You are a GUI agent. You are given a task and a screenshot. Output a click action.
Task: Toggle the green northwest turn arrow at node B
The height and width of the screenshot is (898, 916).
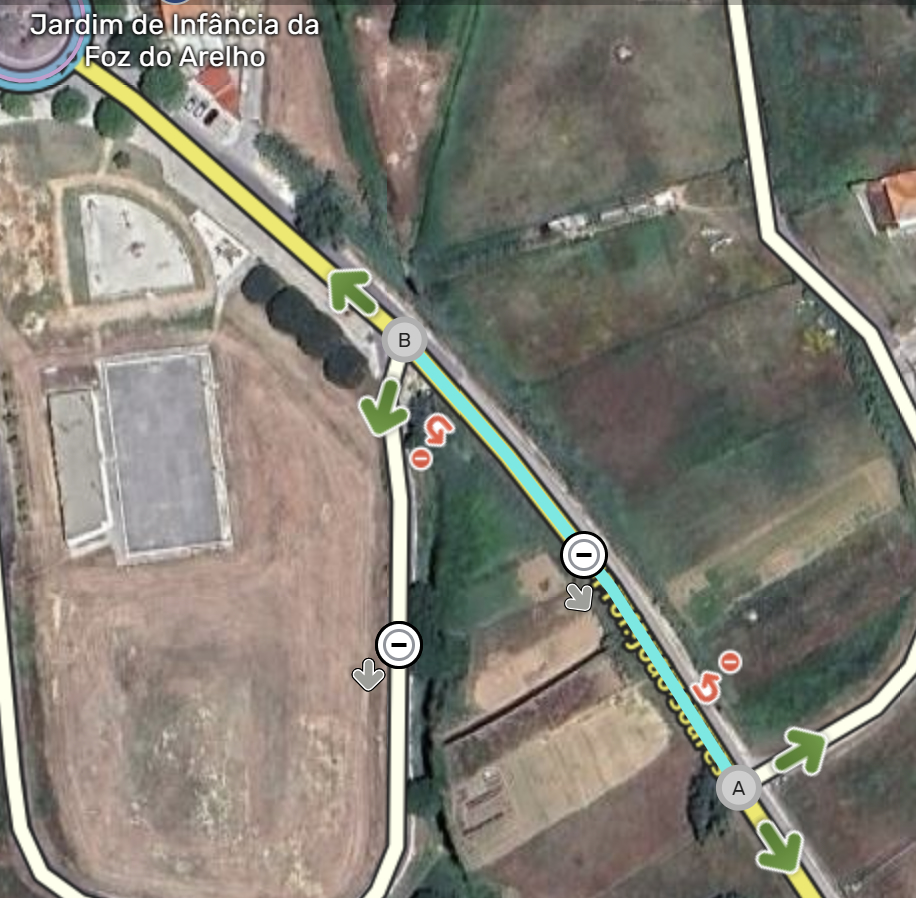click(347, 290)
